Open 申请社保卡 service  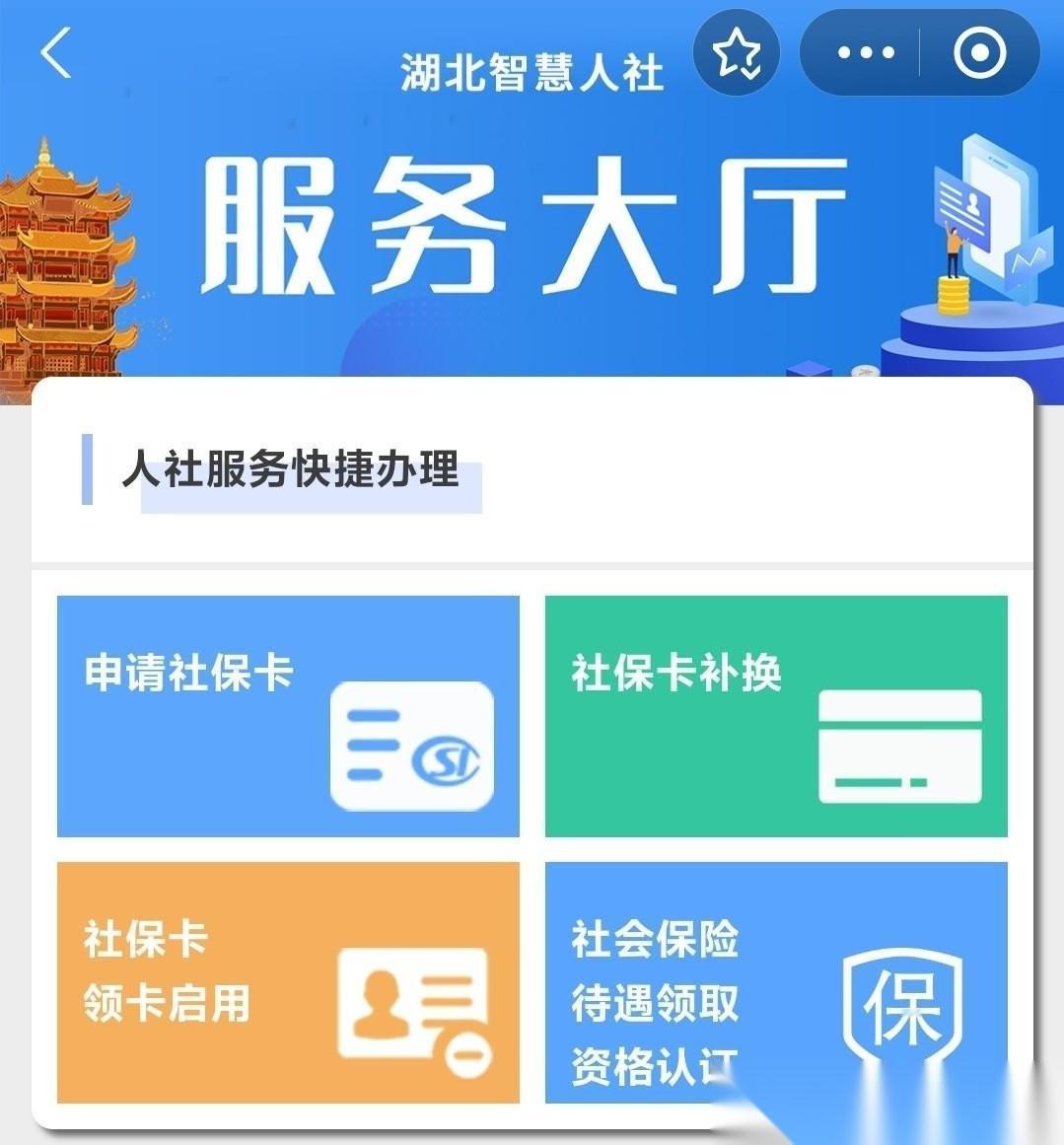point(286,715)
